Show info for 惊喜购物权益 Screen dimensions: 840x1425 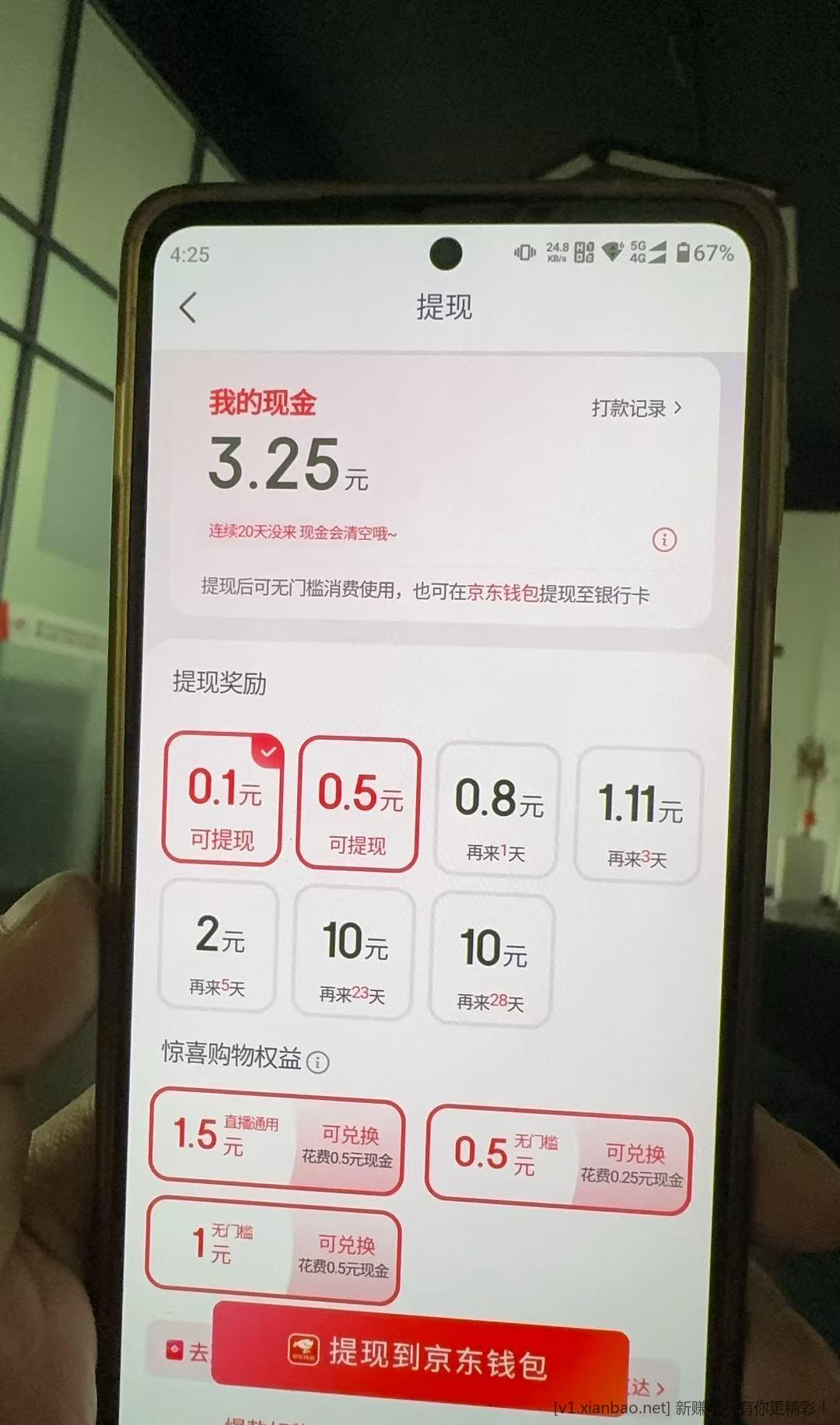pyautogui.click(x=317, y=1062)
